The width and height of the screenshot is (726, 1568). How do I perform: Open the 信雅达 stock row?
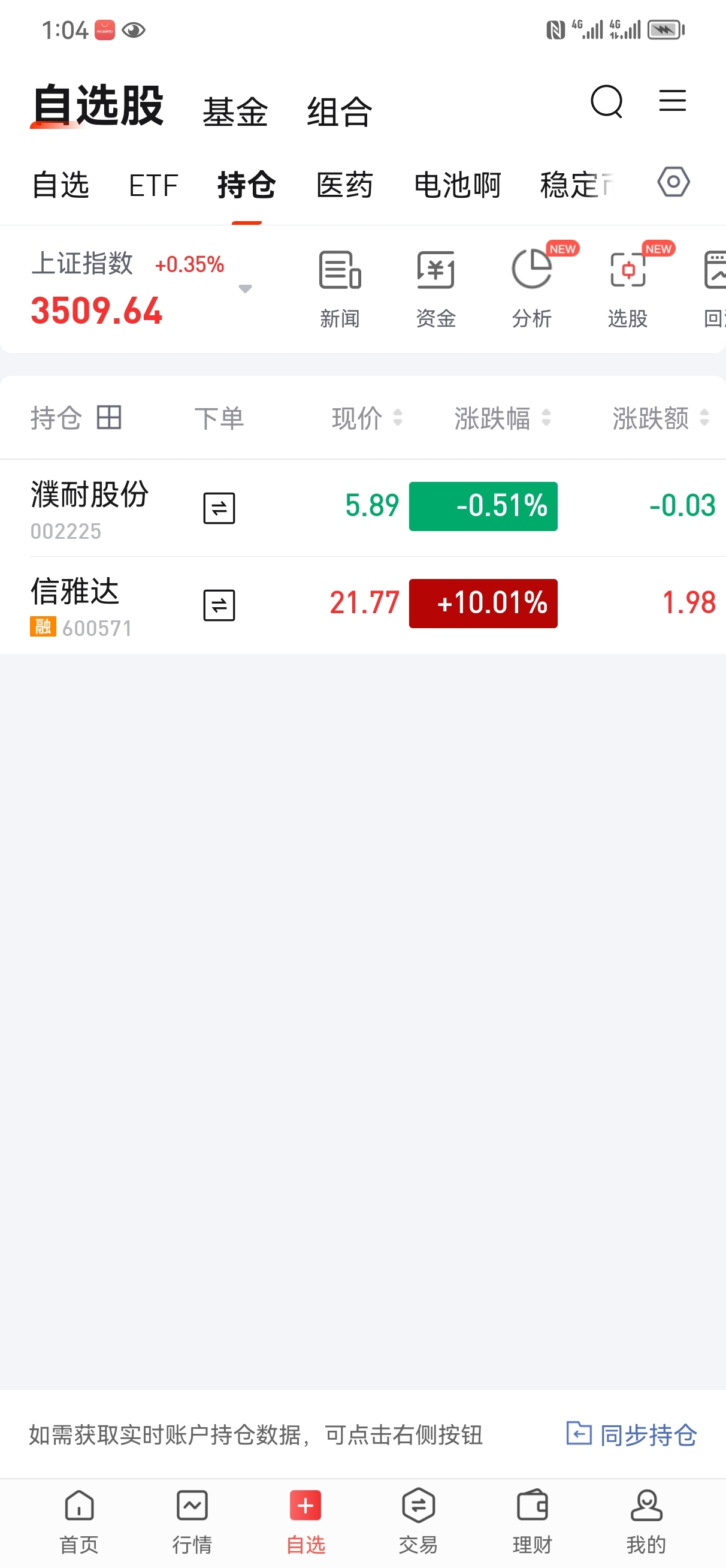[x=362, y=605]
